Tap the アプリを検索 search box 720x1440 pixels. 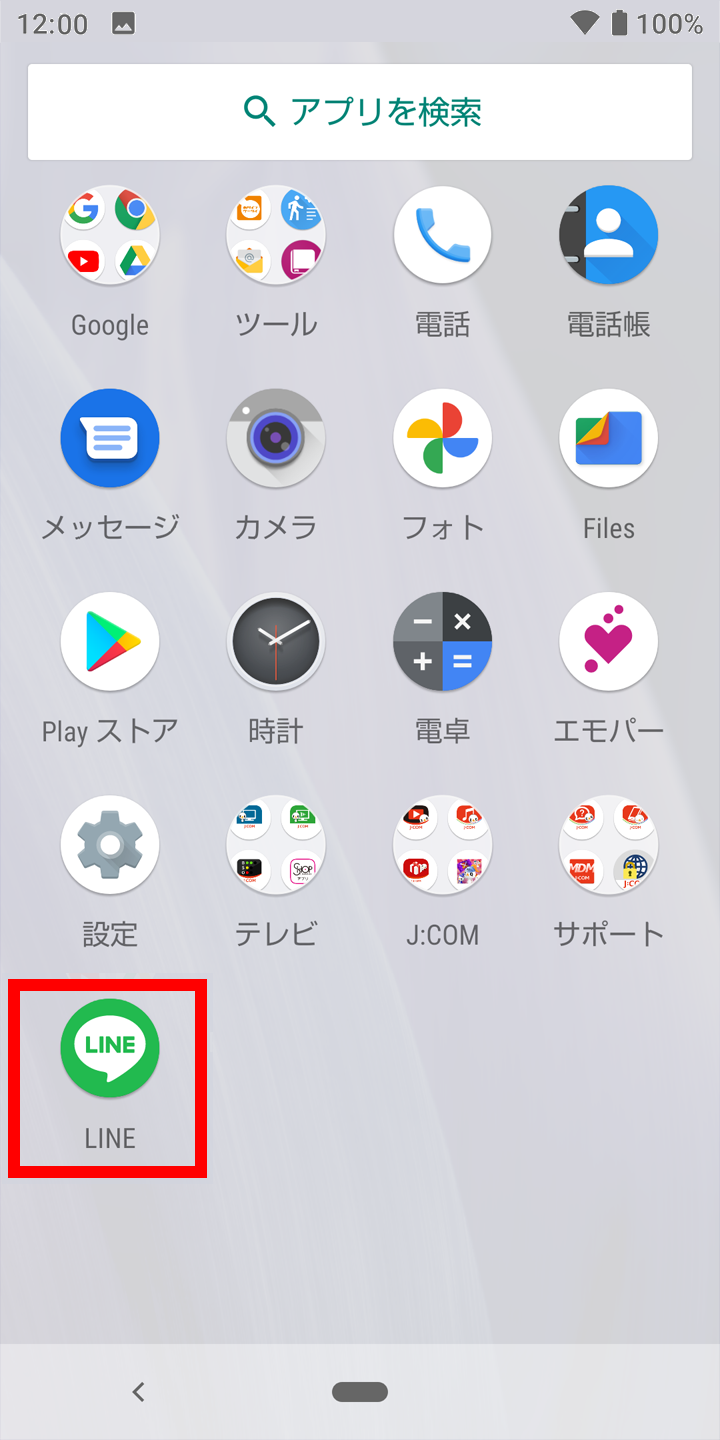[360, 112]
